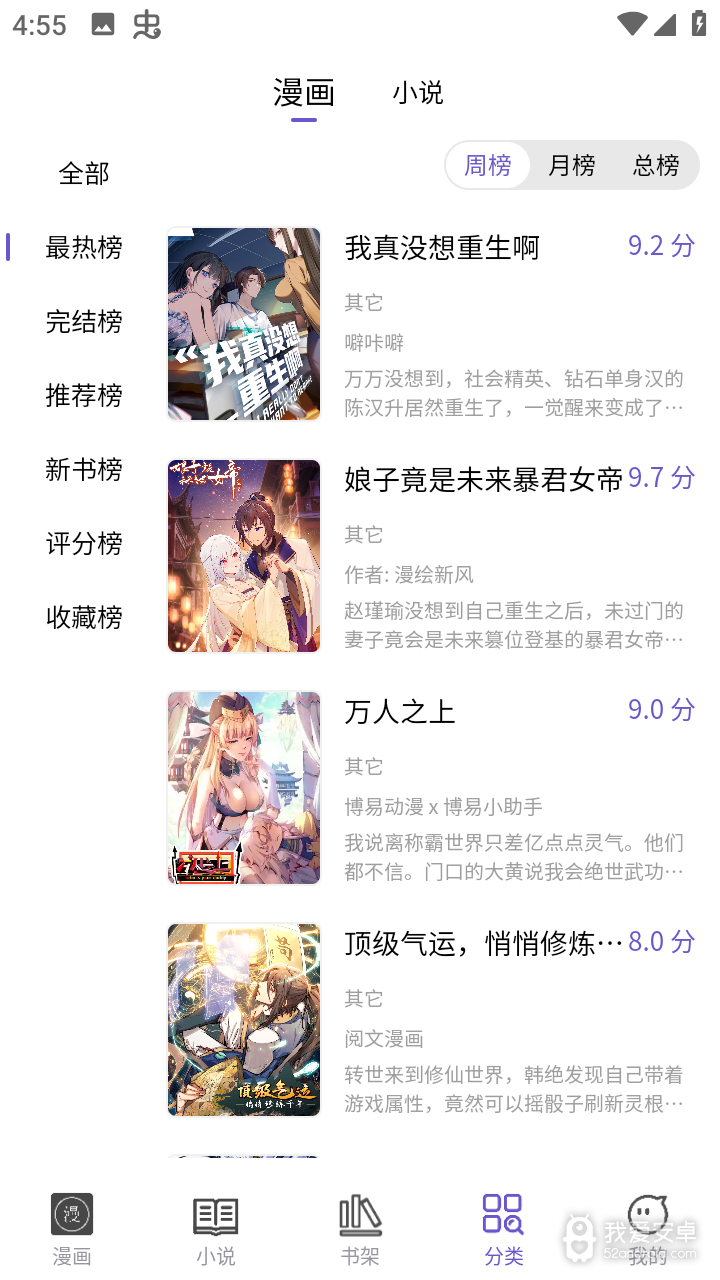Tap the 全部 filter label
The height and width of the screenshot is (1280, 720).
pyautogui.click(x=84, y=173)
